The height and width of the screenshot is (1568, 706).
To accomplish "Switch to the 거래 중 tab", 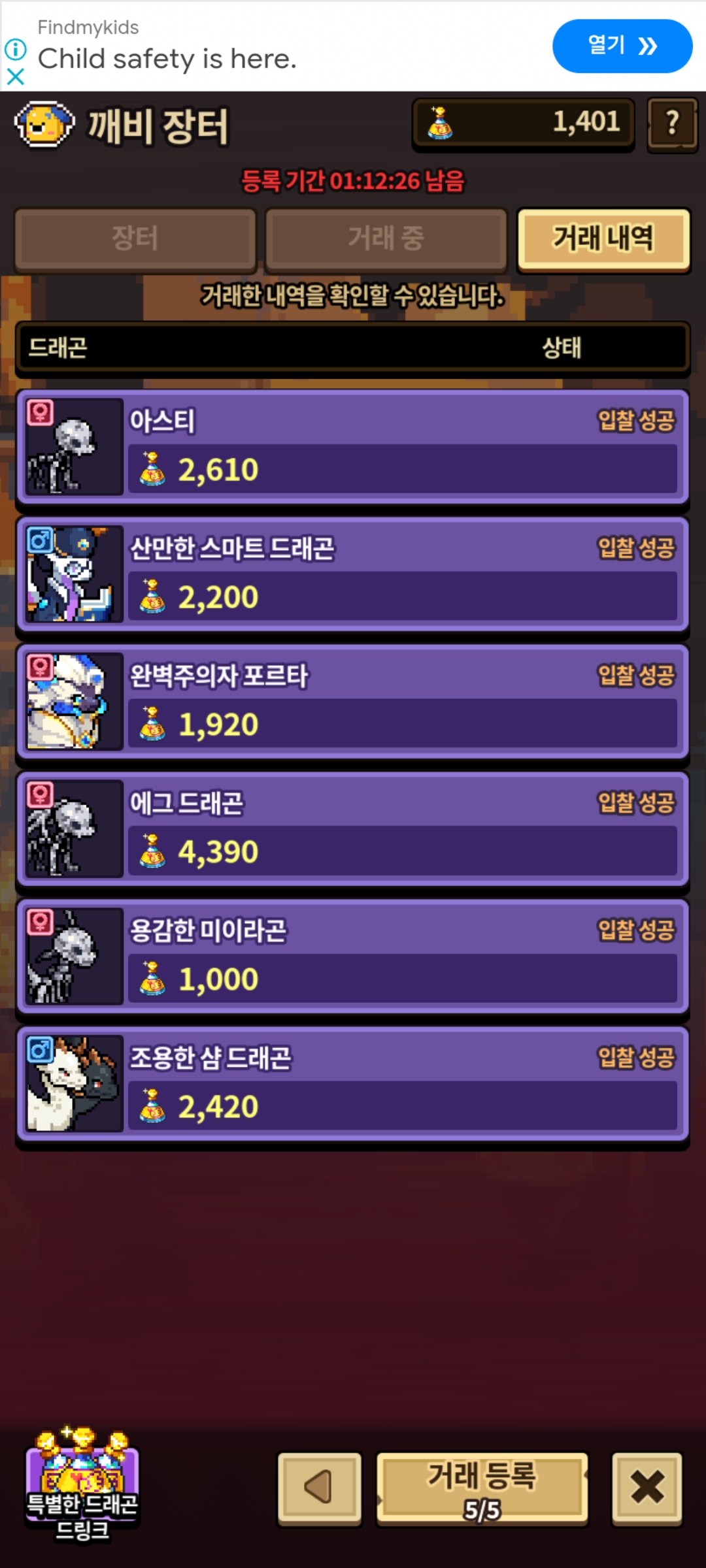I will 386,238.
